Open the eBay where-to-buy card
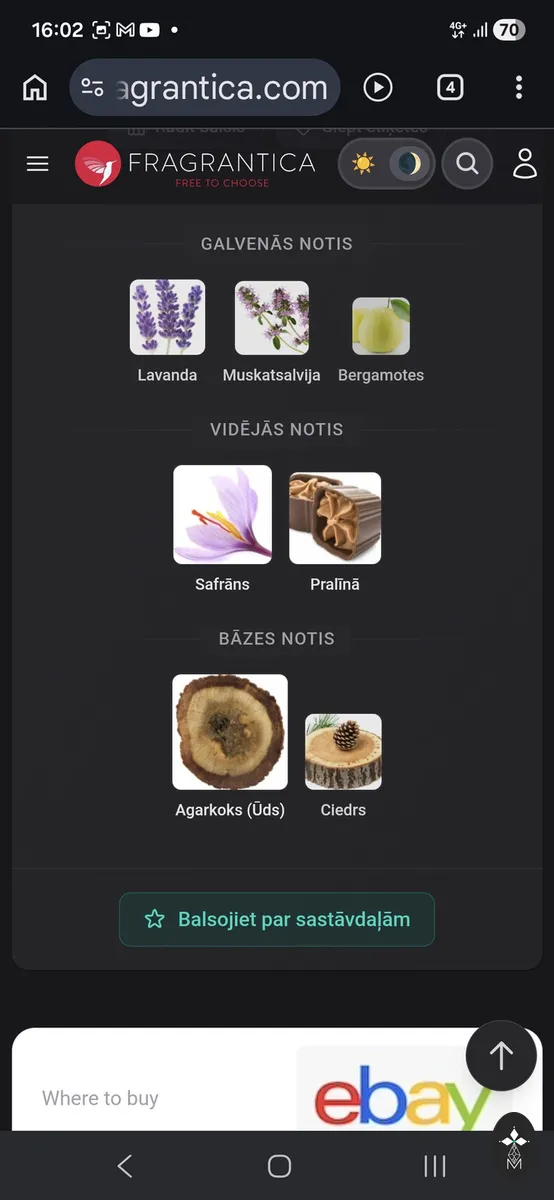The image size is (554, 1200). click(277, 1082)
